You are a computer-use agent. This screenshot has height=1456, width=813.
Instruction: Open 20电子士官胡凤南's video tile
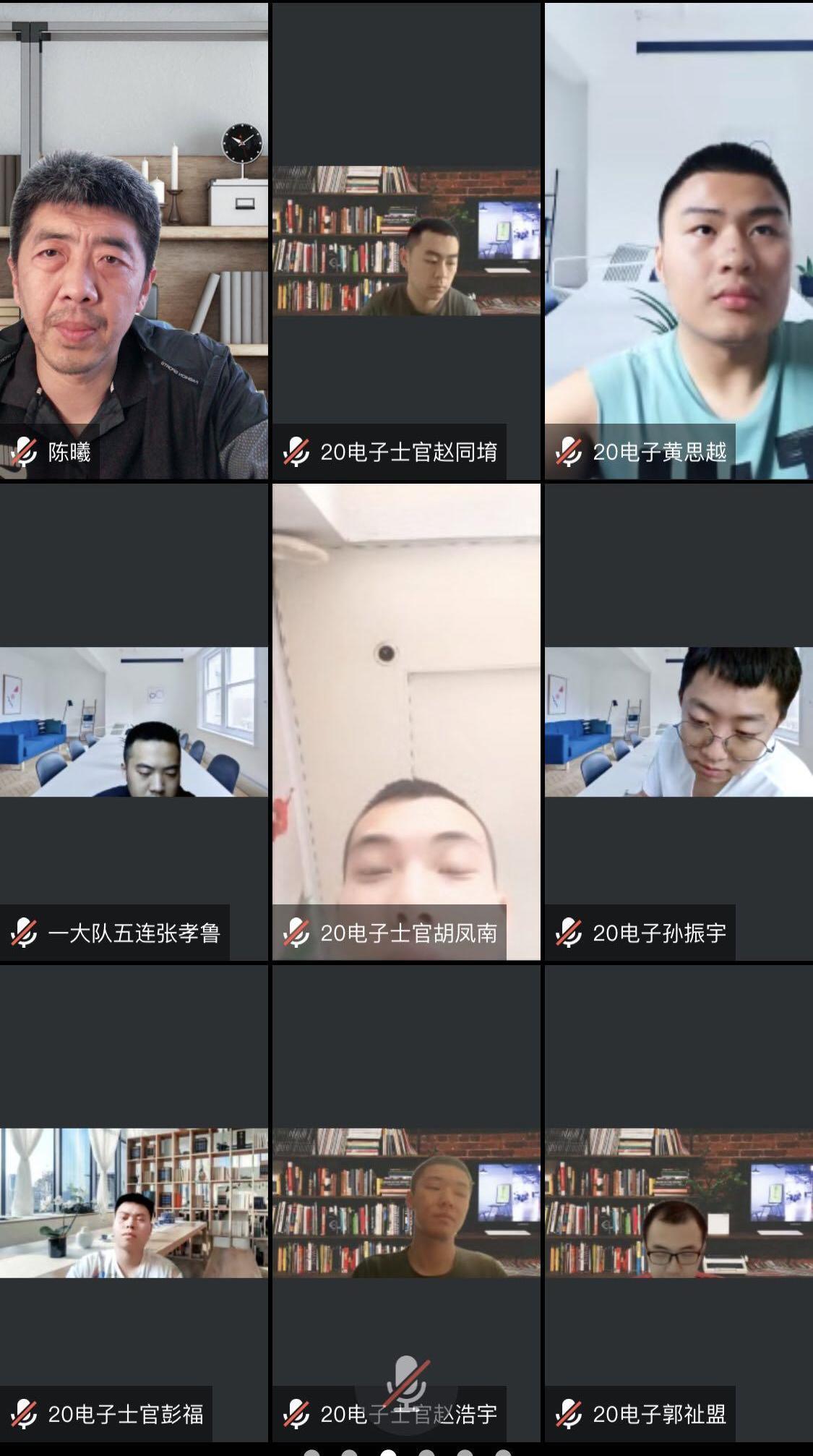pyautogui.click(x=406, y=721)
